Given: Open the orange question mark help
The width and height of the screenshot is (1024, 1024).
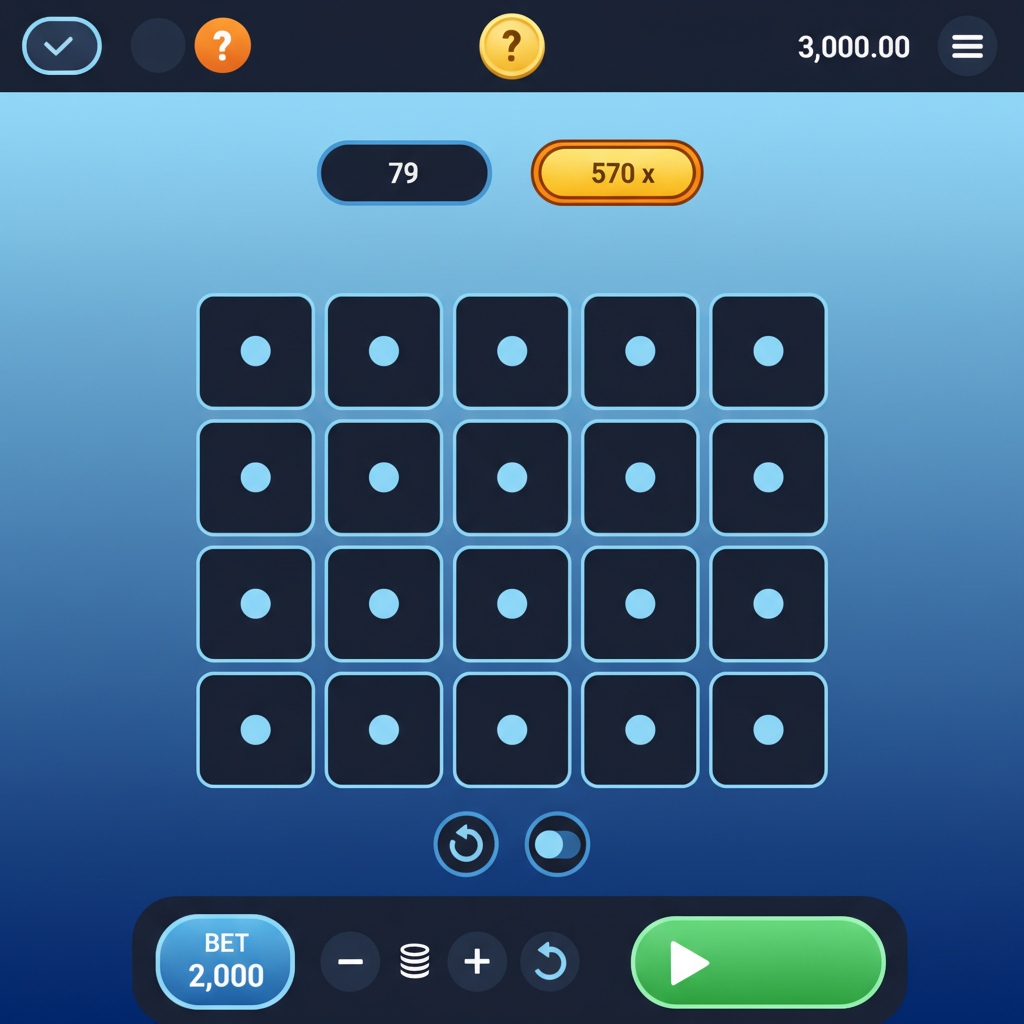Looking at the screenshot, I should (222, 46).
